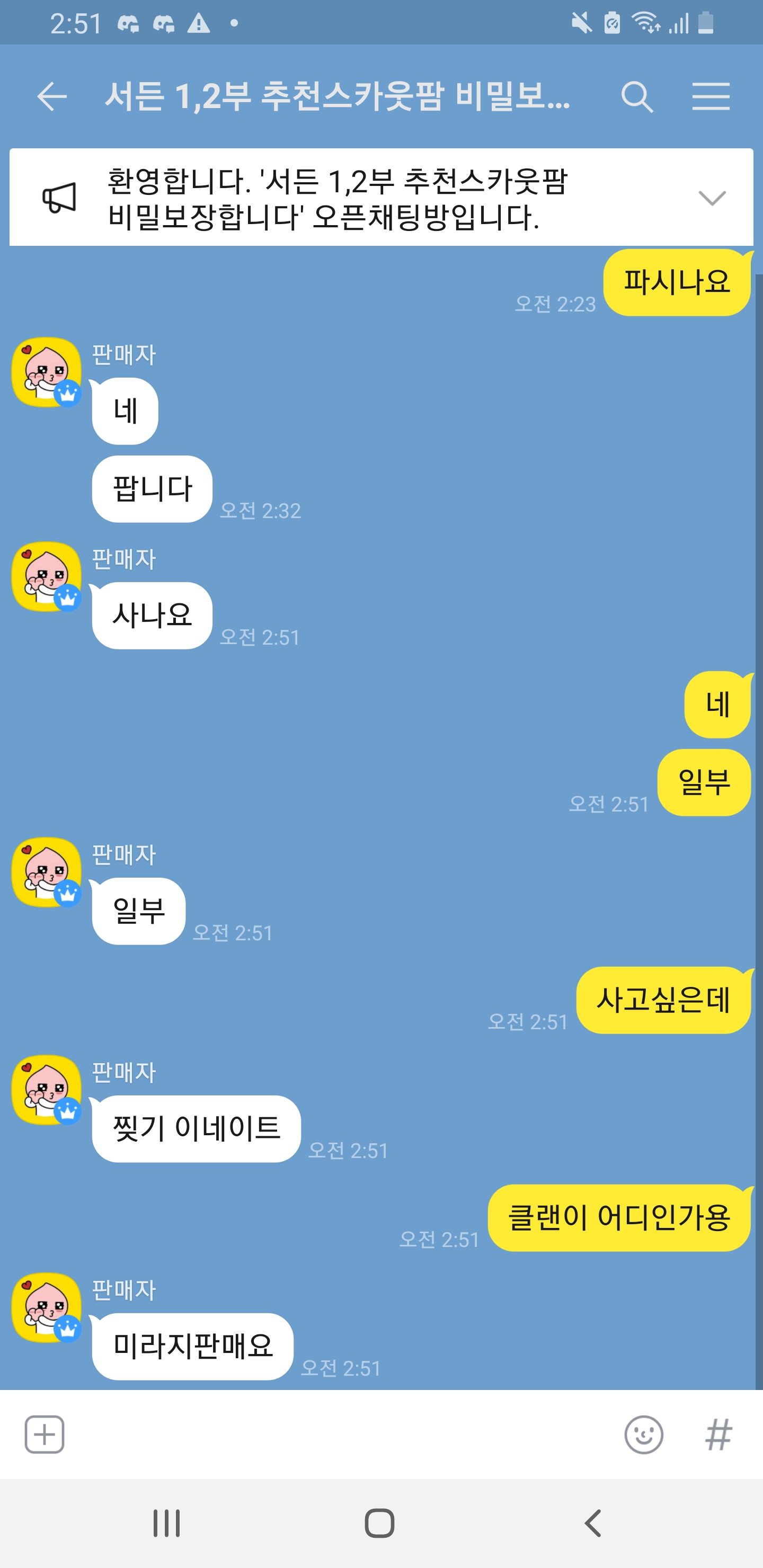This screenshot has width=763, height=1568.
Task: Open the chat room hamburger menu
Action: [711, 97]
